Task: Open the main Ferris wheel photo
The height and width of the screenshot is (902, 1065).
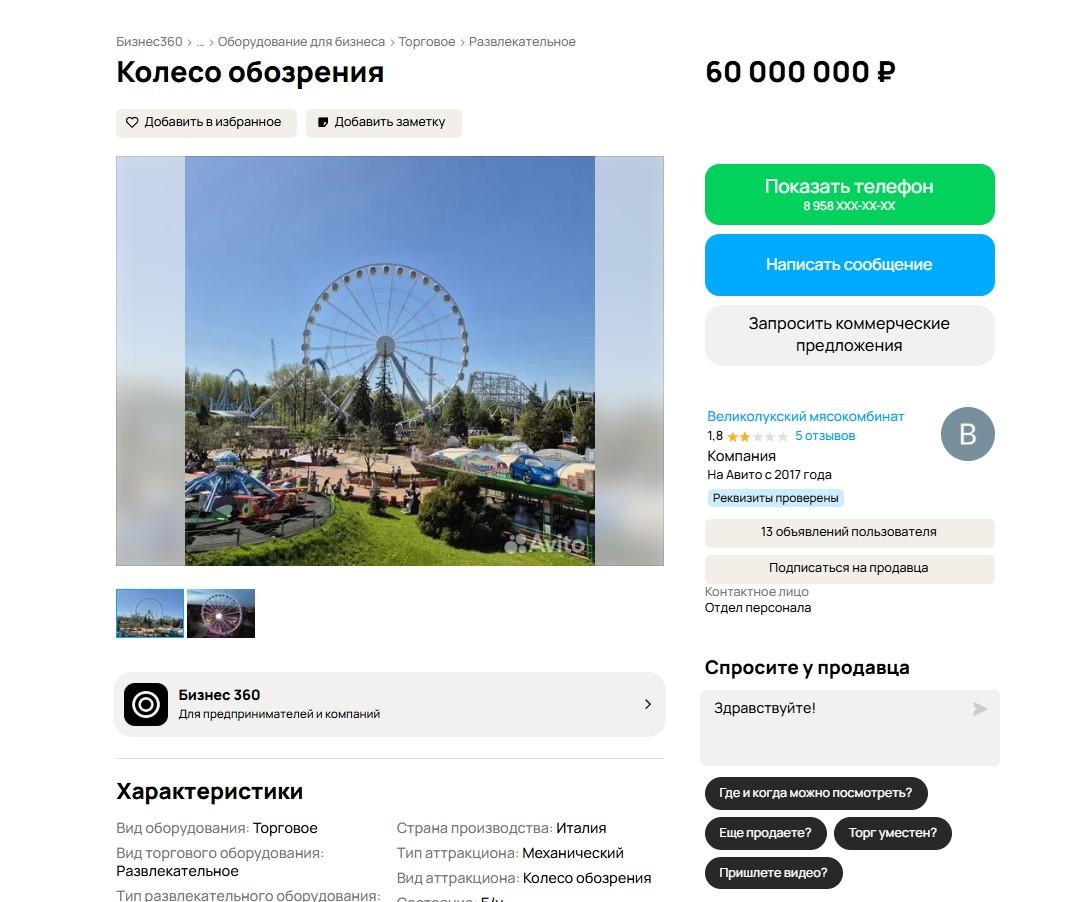Action: (x=390, y=360)
